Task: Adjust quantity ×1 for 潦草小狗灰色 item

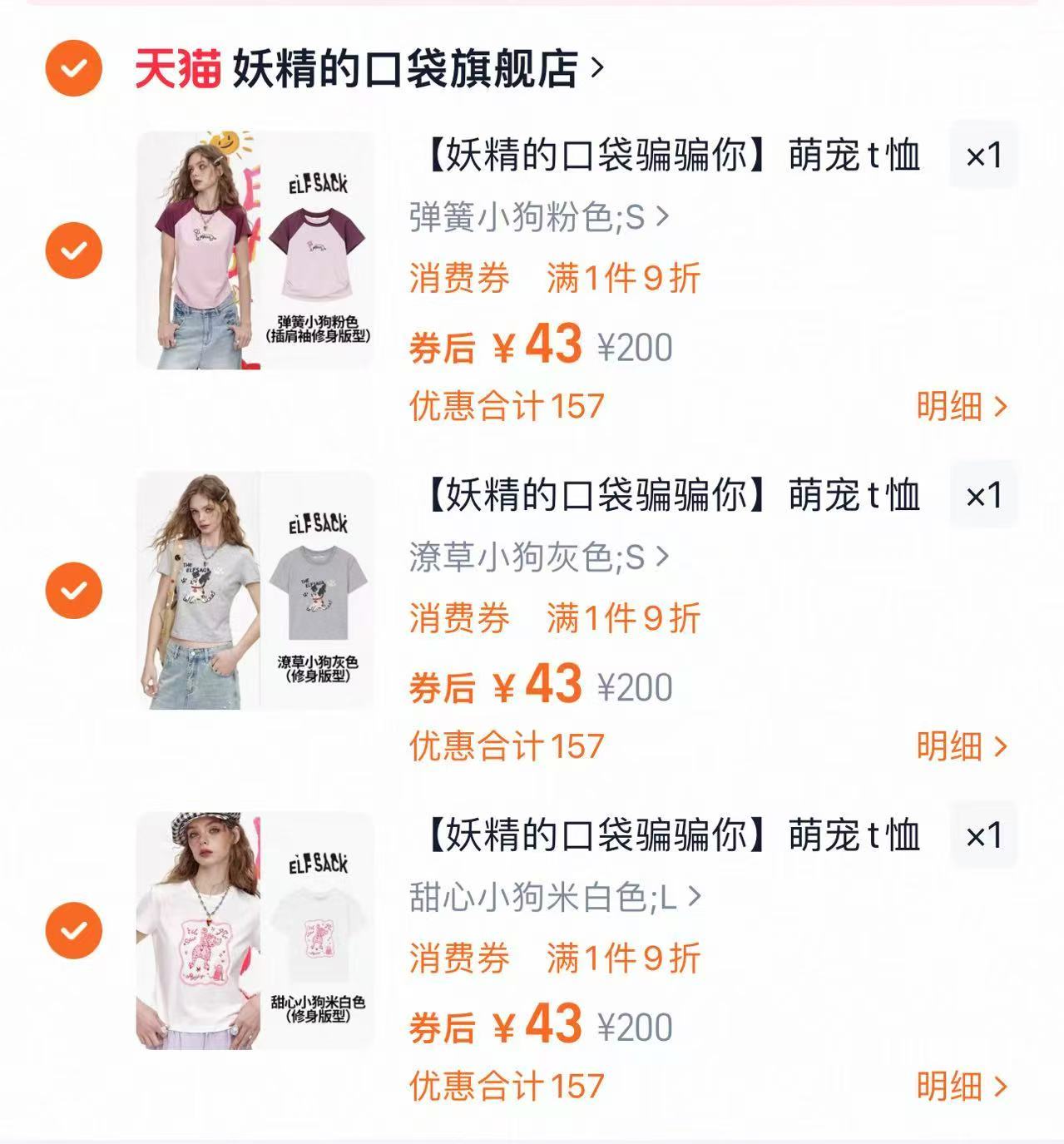Action: (x=983, y=496)
